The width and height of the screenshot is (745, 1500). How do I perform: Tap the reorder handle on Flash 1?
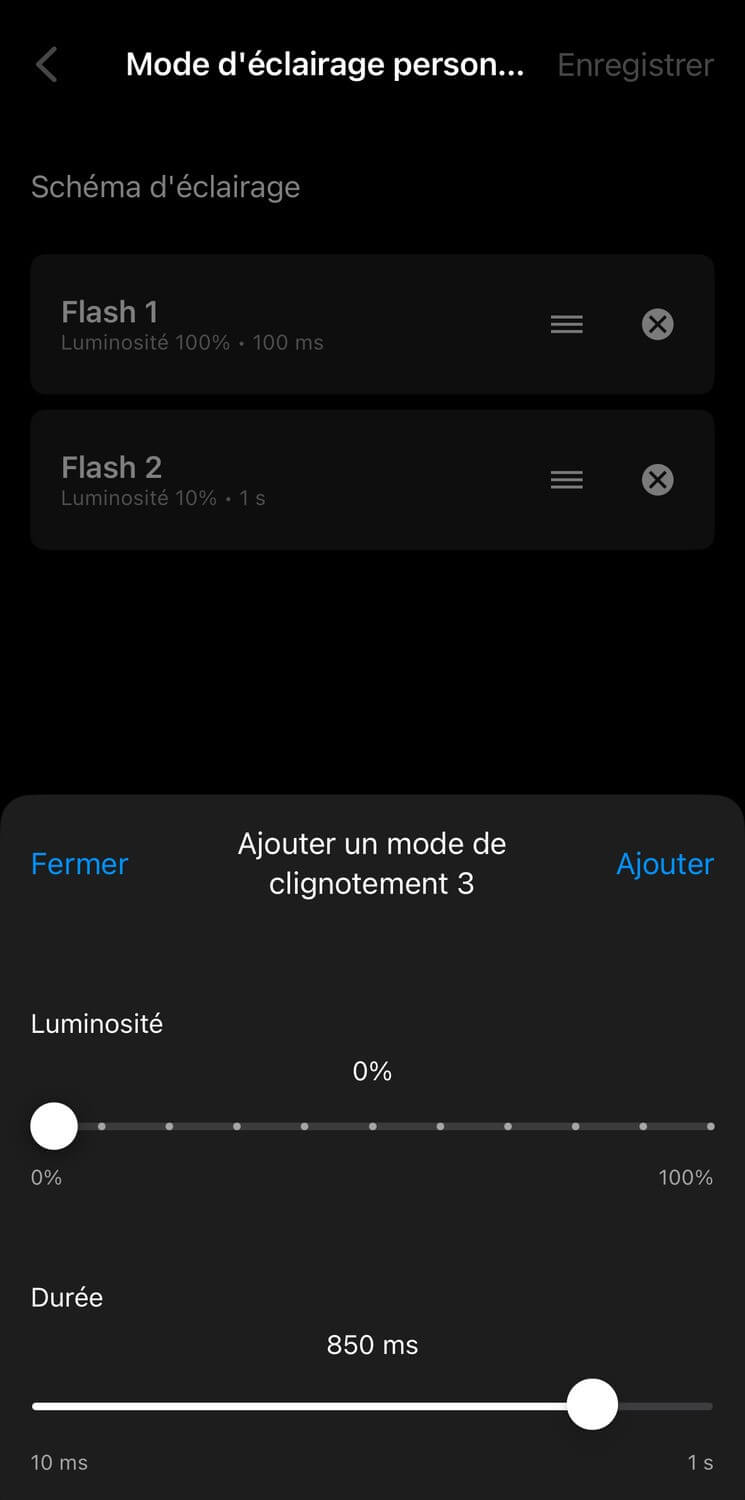566,324
